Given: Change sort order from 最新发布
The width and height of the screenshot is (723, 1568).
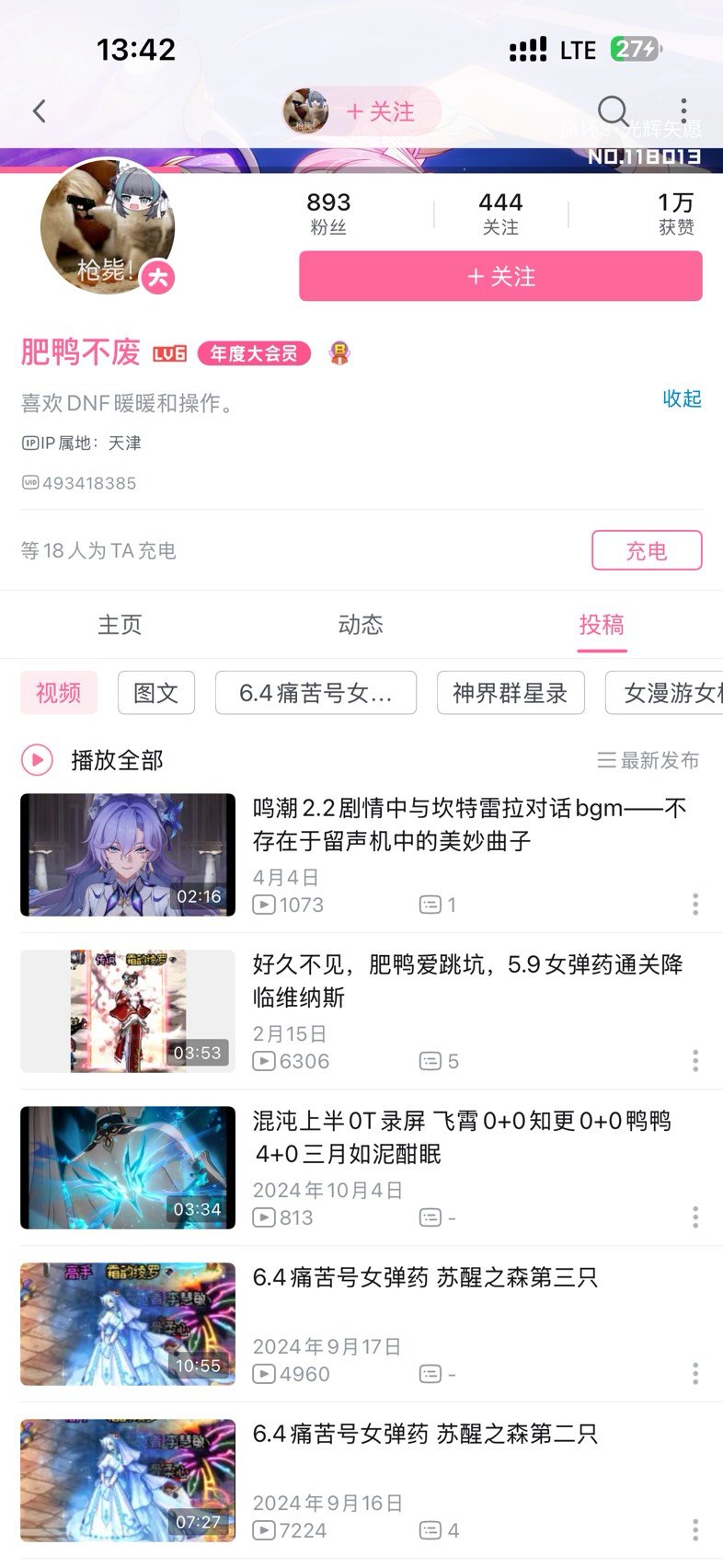Looking at the screenshot, I should (648, 760).
